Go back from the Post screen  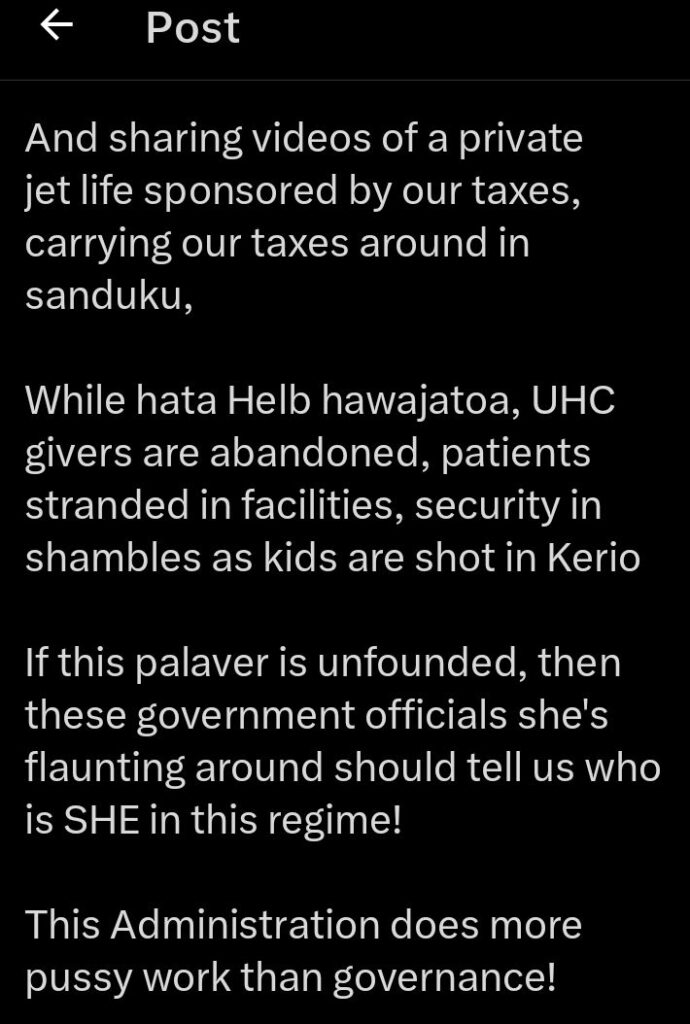pos(57,28)
